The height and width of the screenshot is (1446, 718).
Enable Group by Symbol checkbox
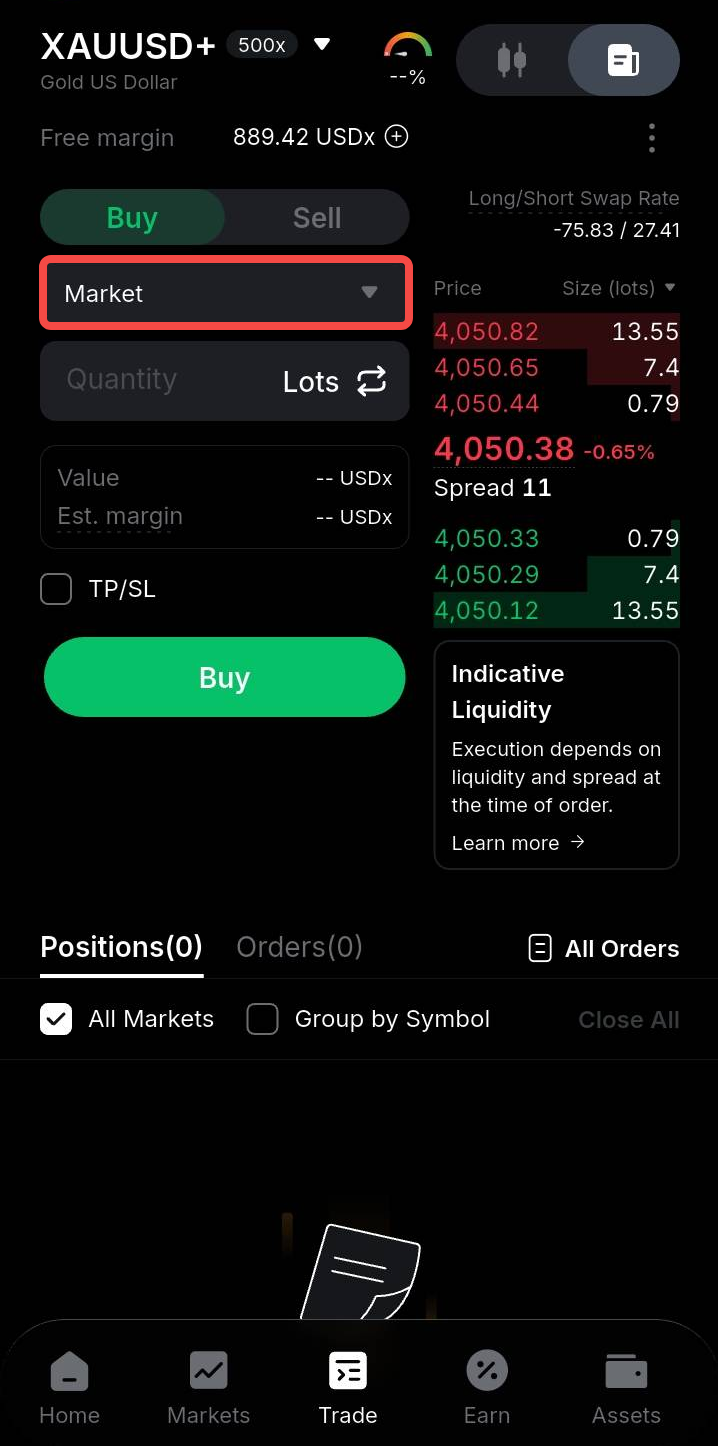[262, 1019]
